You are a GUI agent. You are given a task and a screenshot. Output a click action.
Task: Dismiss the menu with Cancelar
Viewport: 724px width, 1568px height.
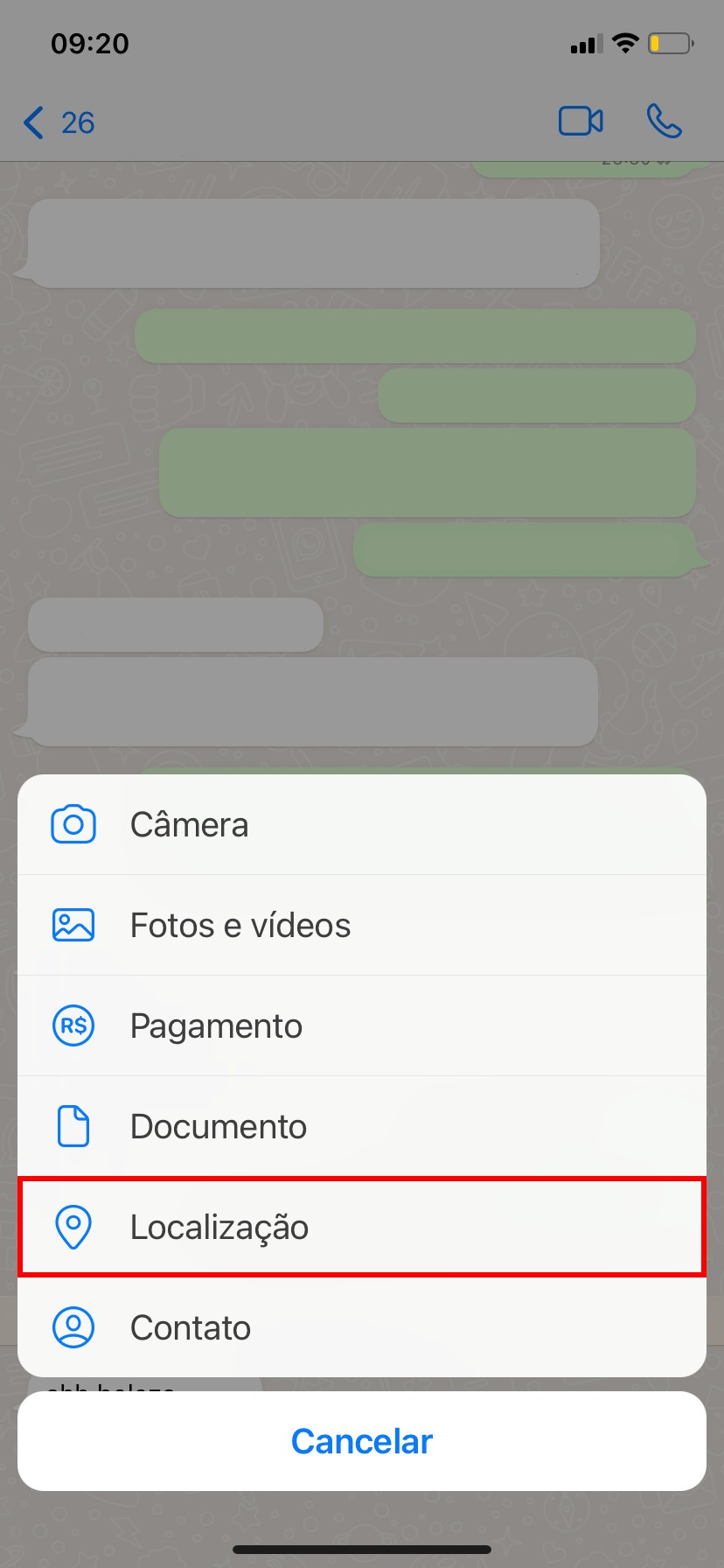click(362, 1441)
